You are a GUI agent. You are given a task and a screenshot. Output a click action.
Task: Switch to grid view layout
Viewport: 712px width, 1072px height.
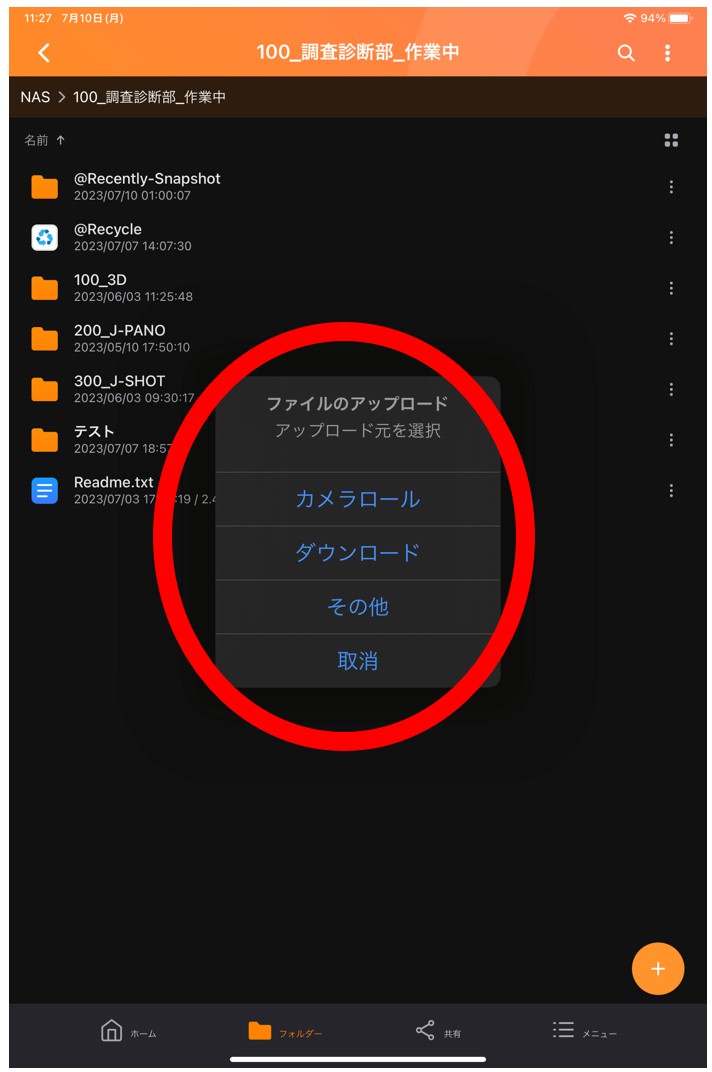pos(671,141)
